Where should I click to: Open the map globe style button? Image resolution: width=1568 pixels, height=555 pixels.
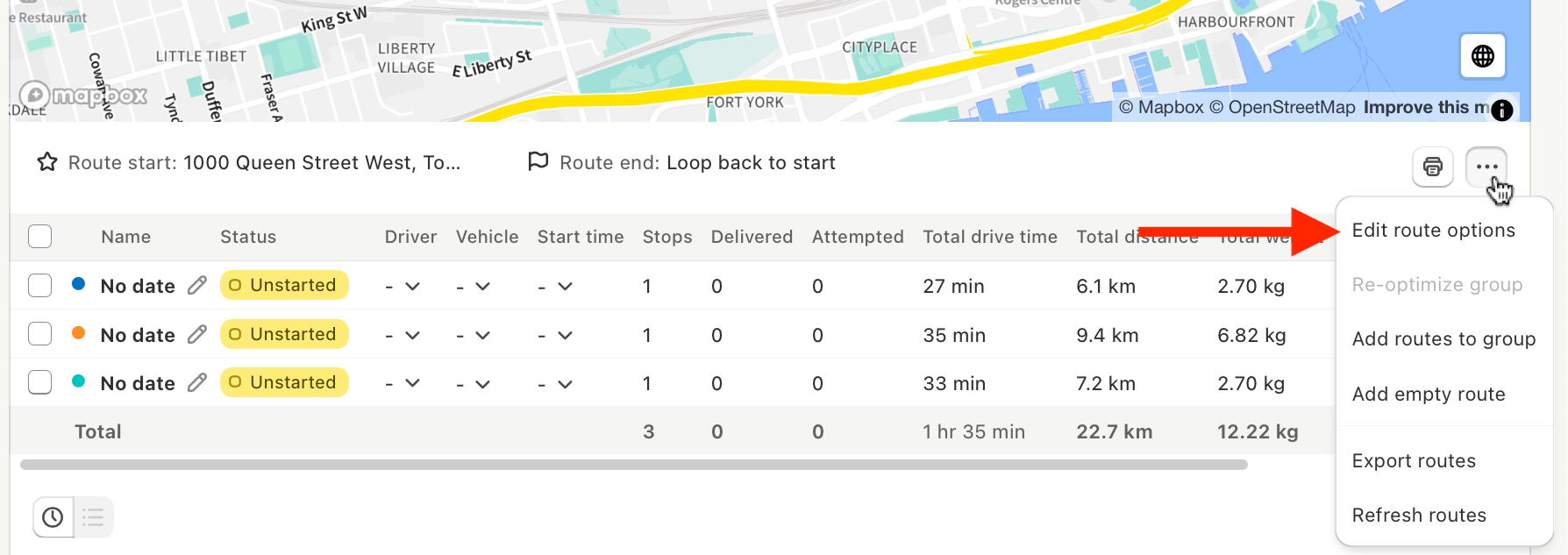pyautogui.click(x=1482, y=56)
